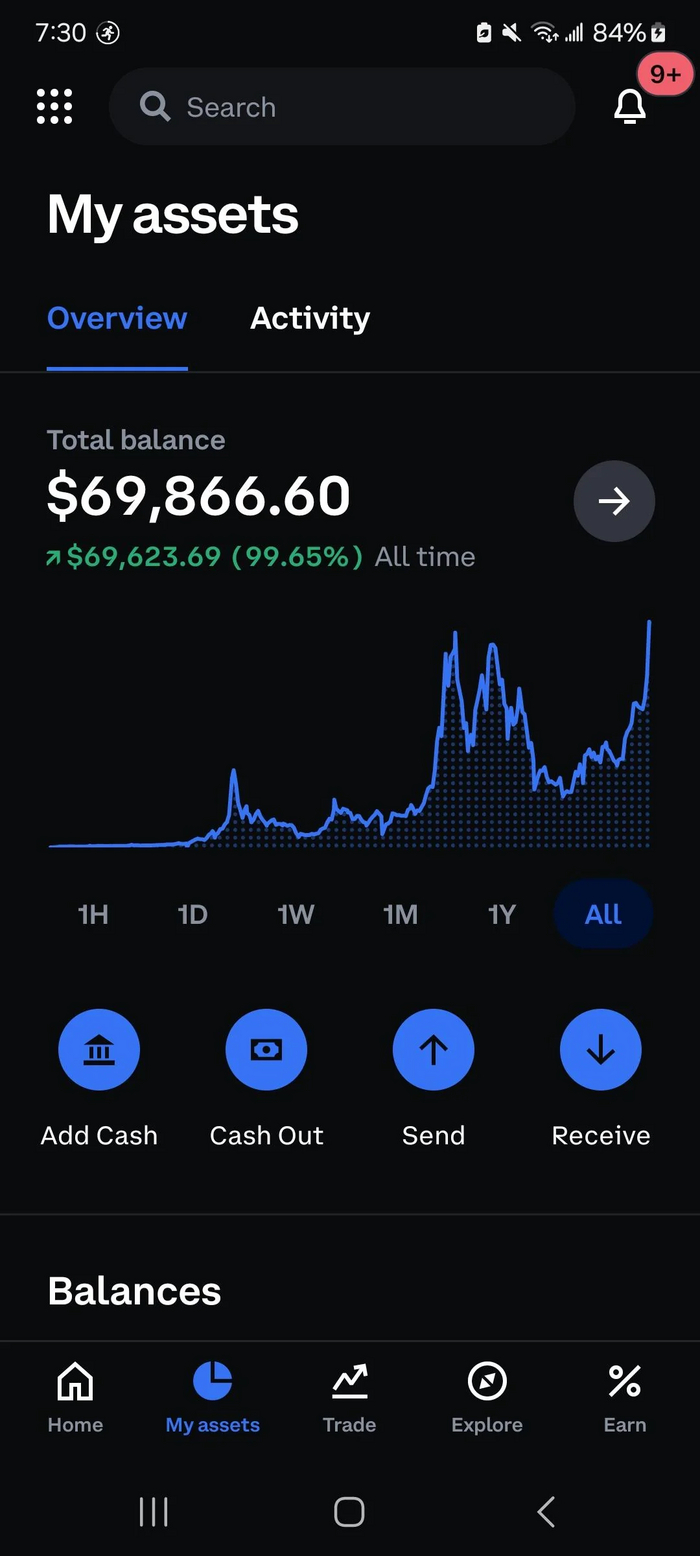Tap the Search field

point(341,107)
